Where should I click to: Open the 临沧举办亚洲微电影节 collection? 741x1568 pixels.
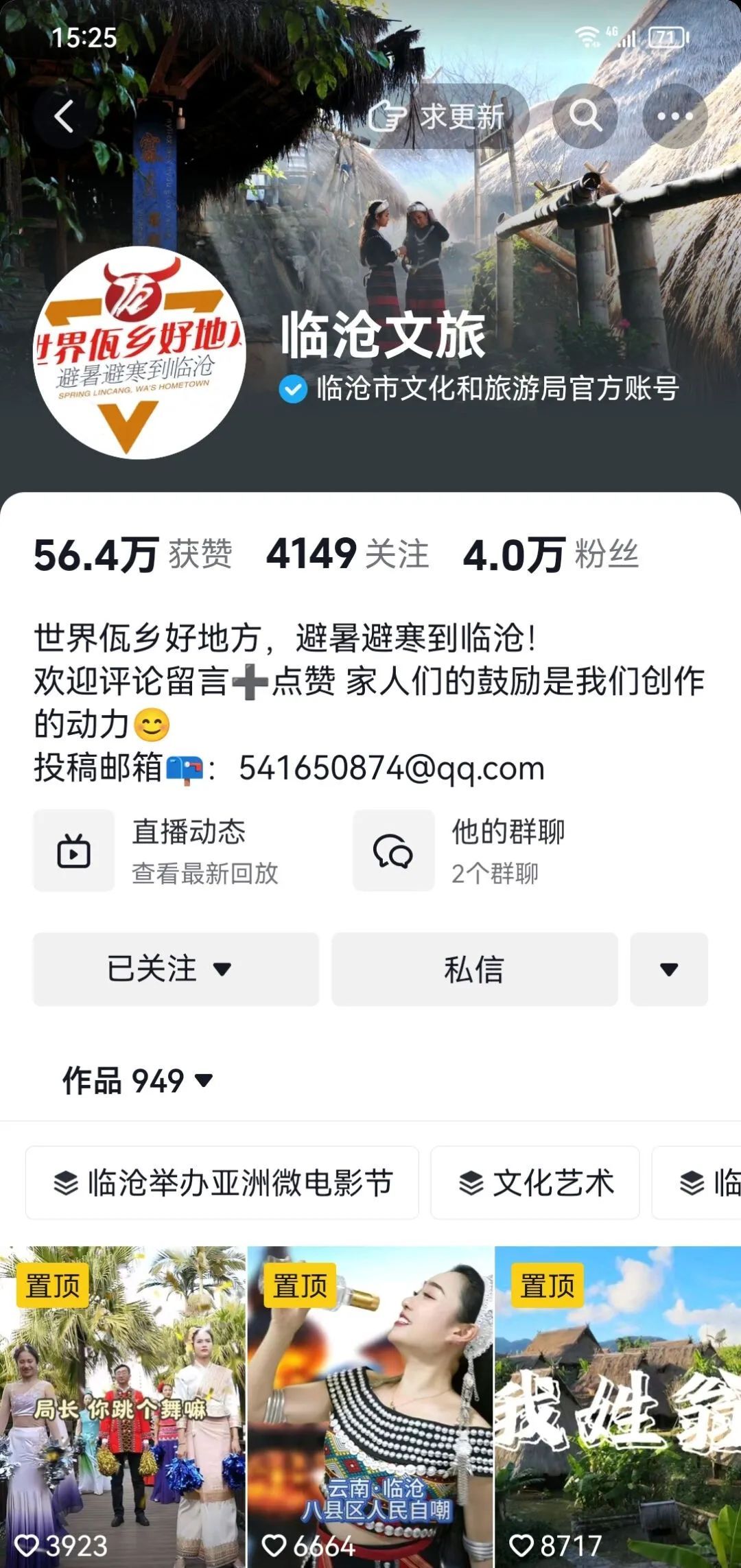[222, 1182]
